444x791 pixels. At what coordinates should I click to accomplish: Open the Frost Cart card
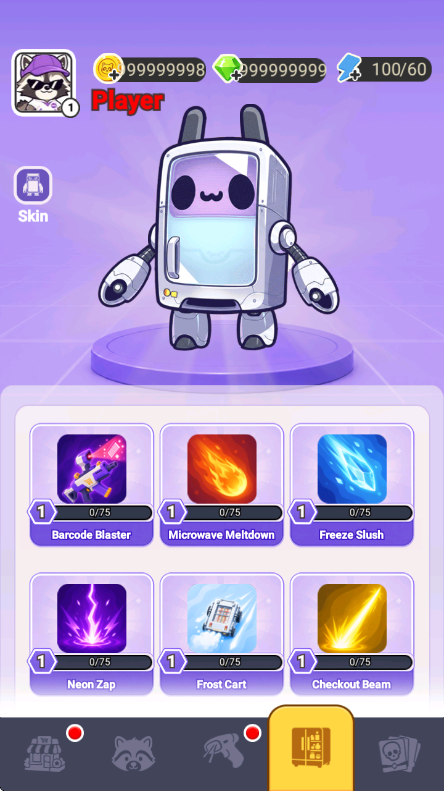[x=221, y=634]
